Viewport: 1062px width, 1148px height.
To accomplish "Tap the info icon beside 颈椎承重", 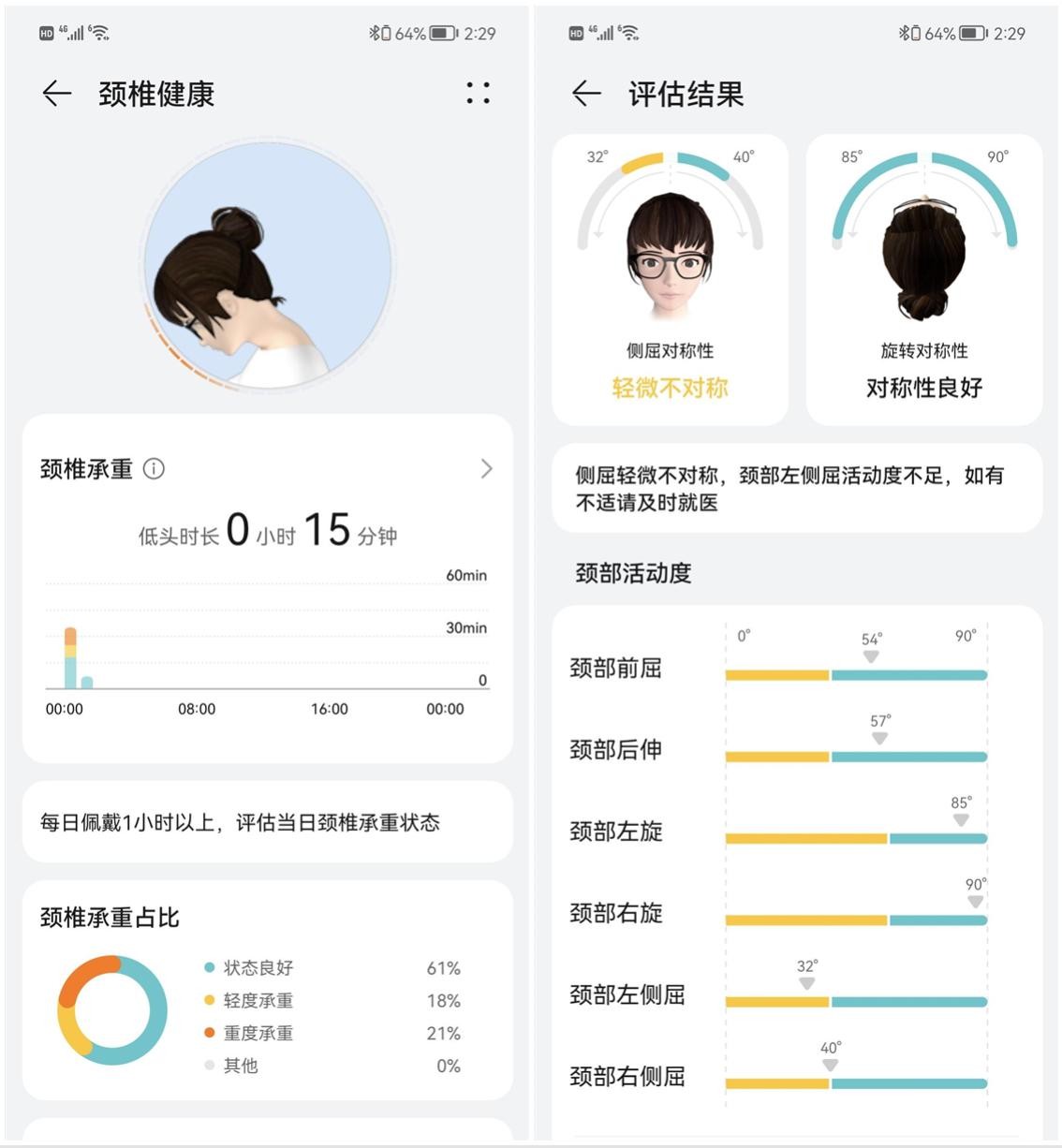I will click(155, 469).
